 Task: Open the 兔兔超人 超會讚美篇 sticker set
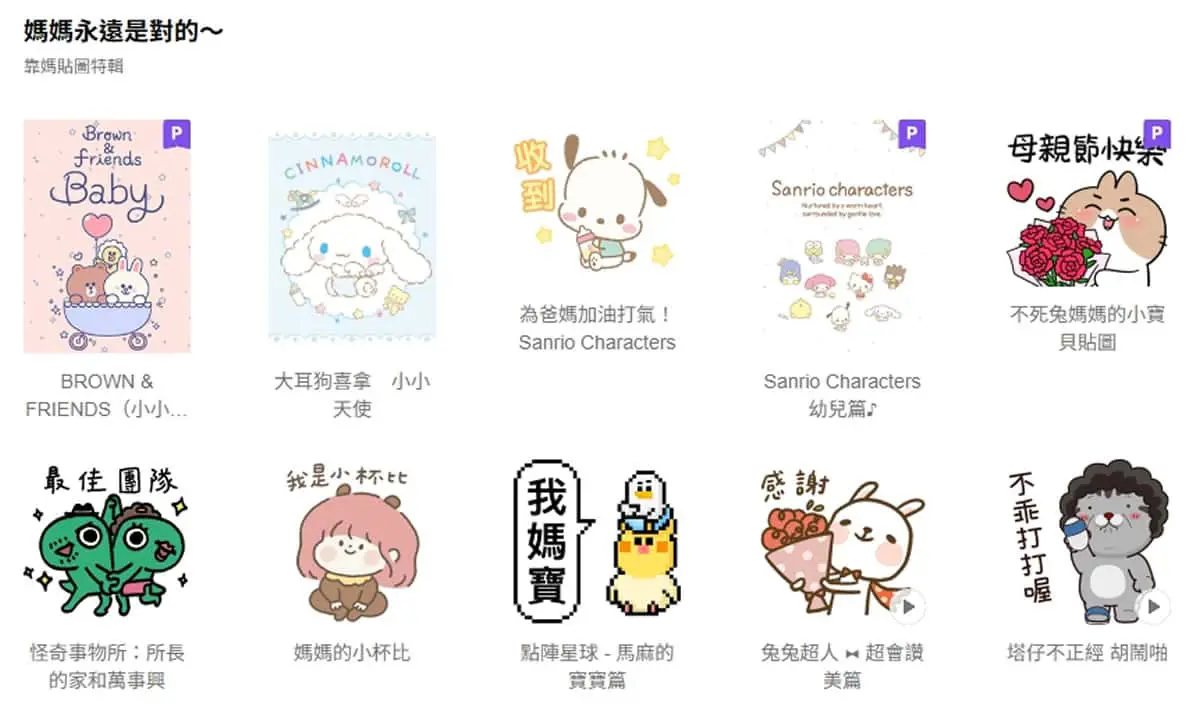[842, 542]
